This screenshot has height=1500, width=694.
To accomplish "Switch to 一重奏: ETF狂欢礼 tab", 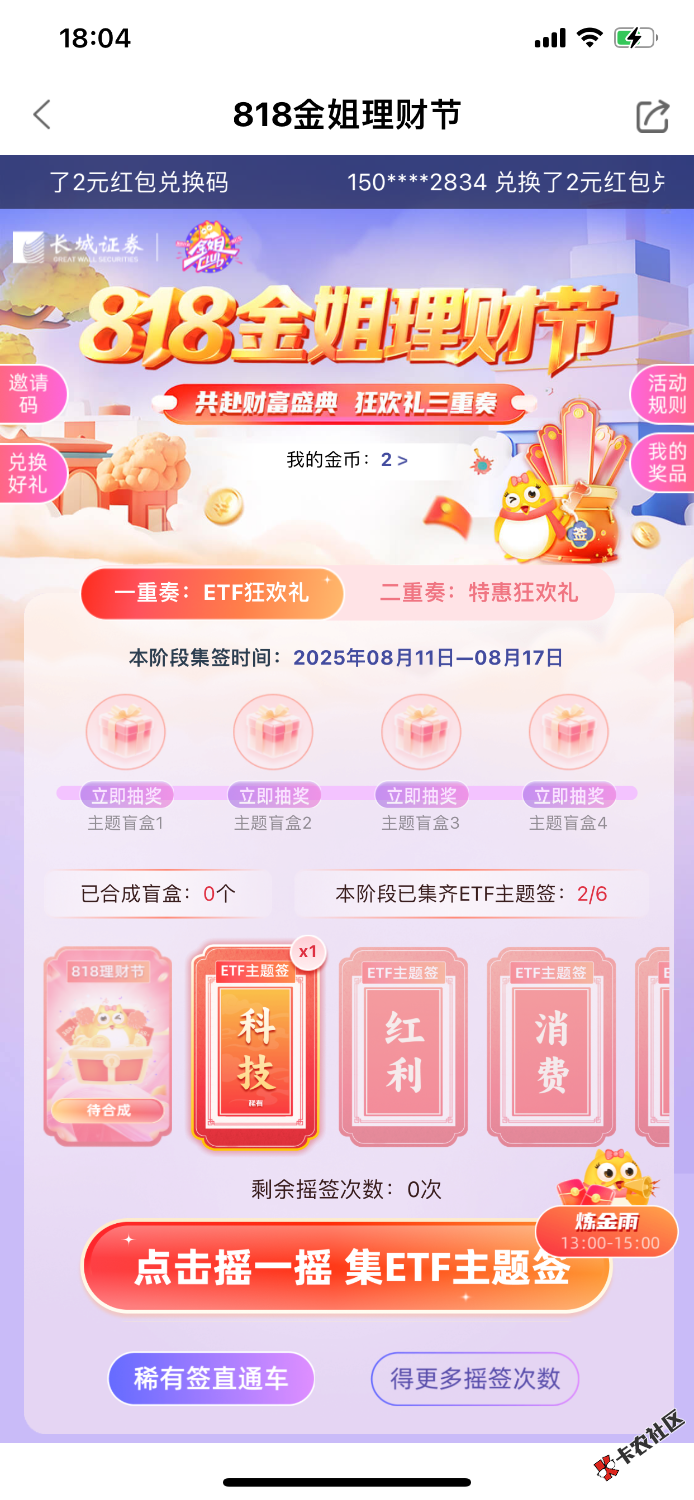I will (212, 592).
